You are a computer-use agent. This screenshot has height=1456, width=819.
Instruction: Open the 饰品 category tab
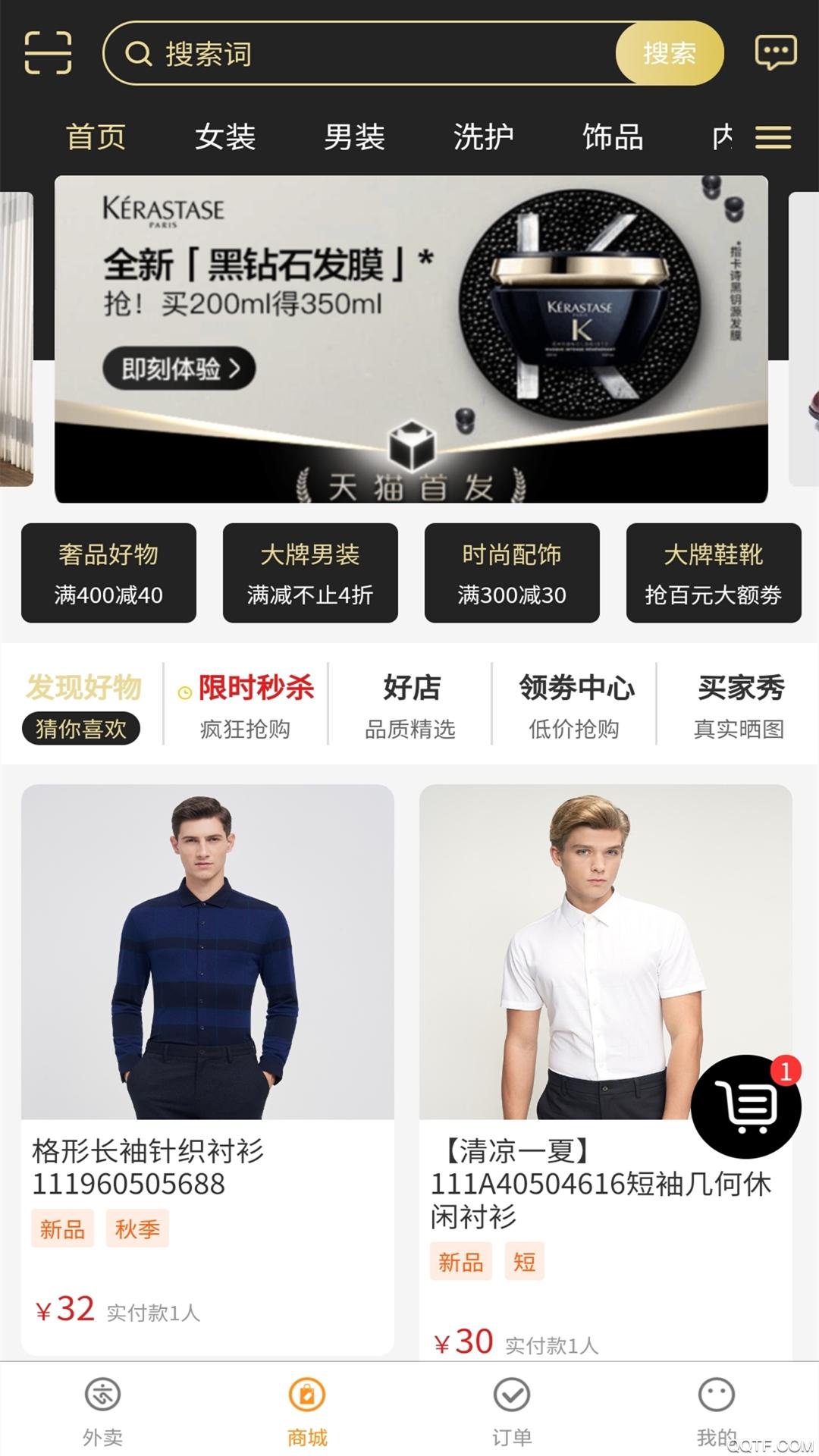click(x=613, y=137)
